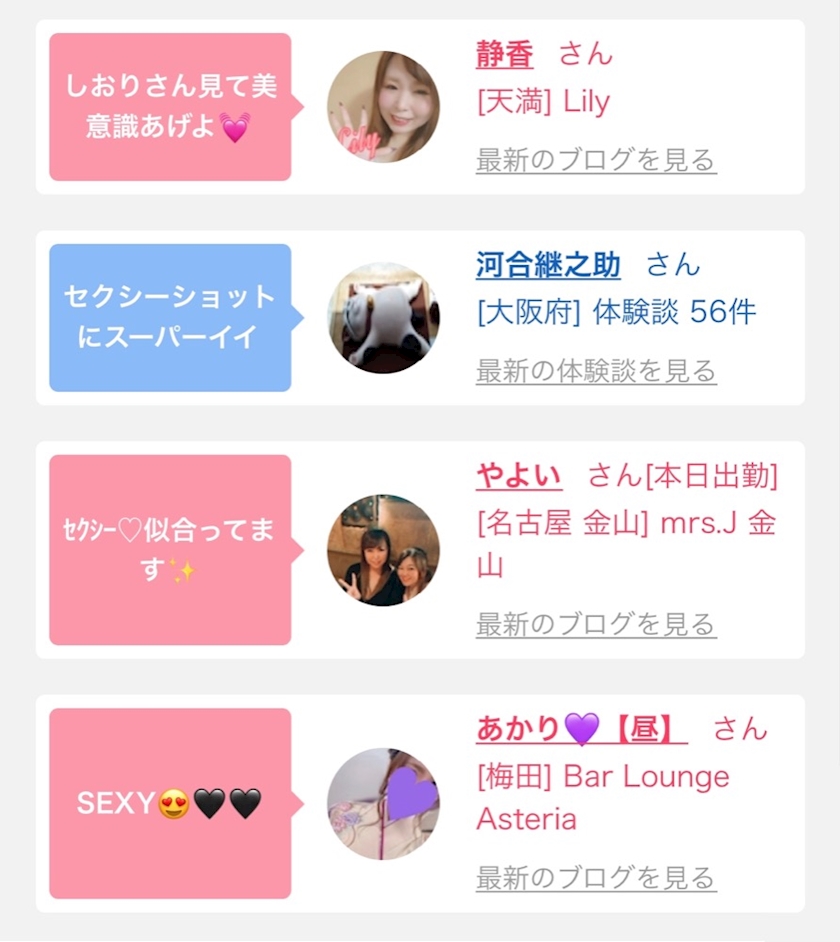Viewport: 840px width, 942px height.
Task: Open やよい's profile name link
Action: click(x=519, y=476)
